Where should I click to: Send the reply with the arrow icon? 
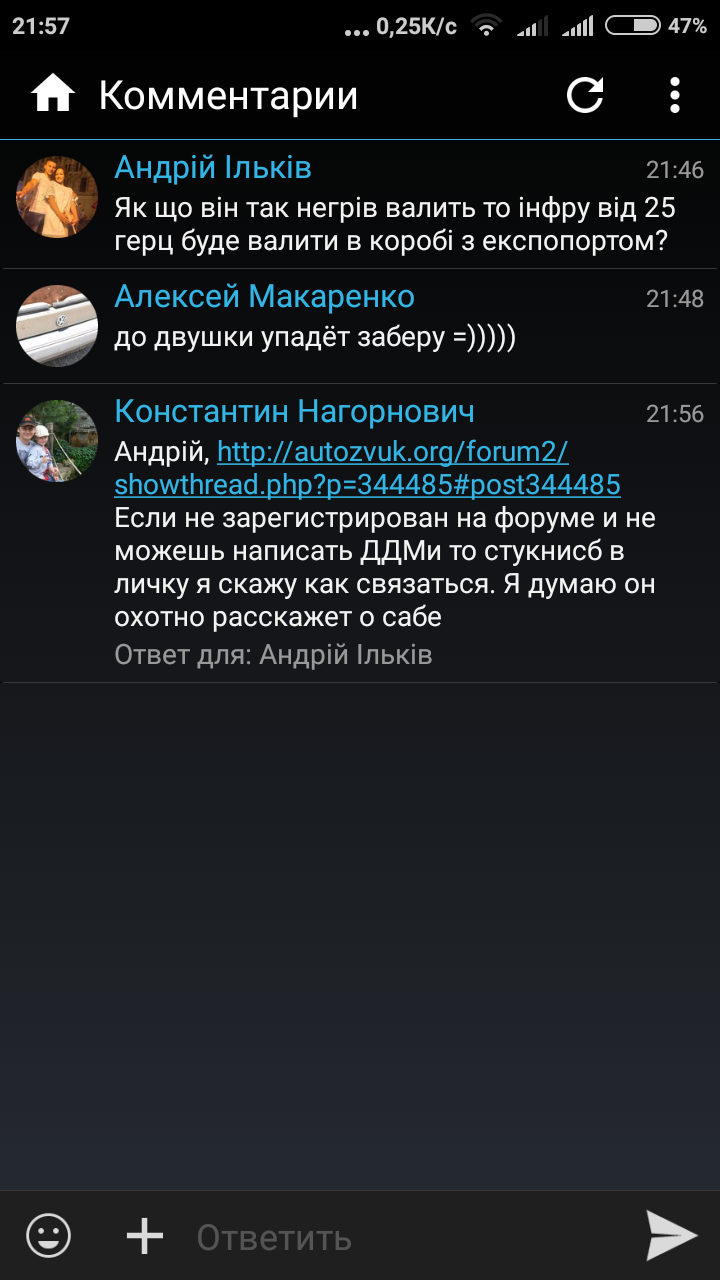[x=671, y=1236]
